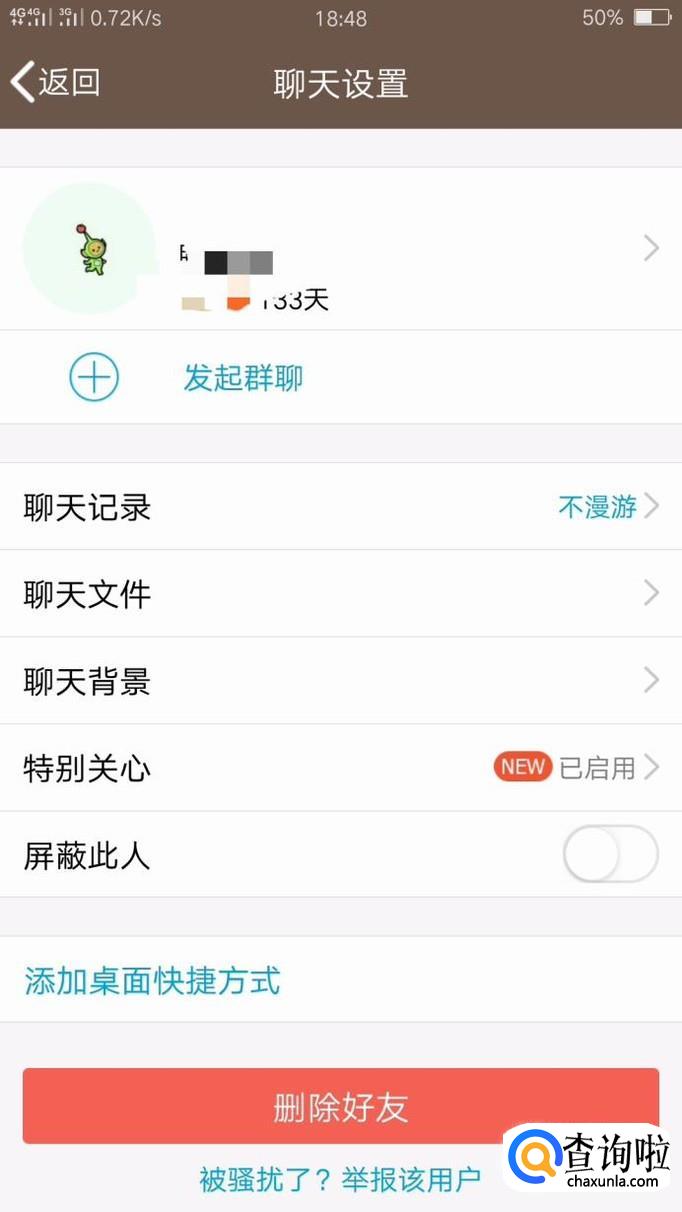
Task: Tap the red 删除好友 button
Action: point(340,1106)
